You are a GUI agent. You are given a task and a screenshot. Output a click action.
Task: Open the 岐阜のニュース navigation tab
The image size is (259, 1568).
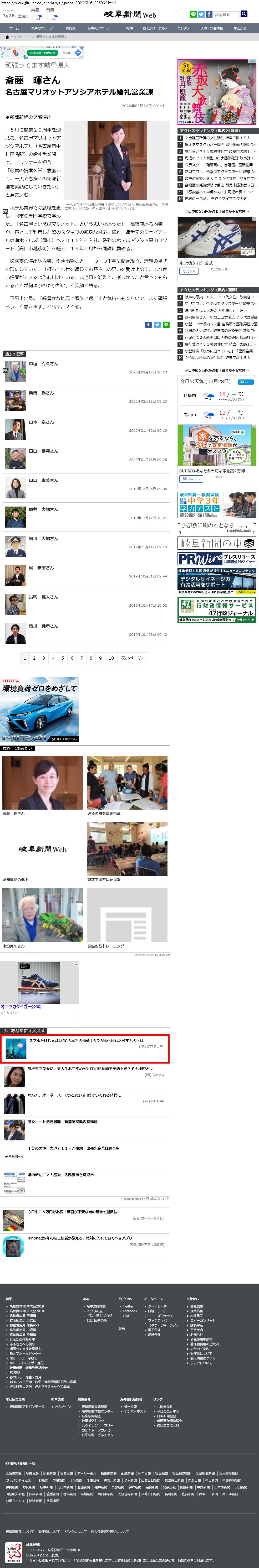(x=43, y=28)
